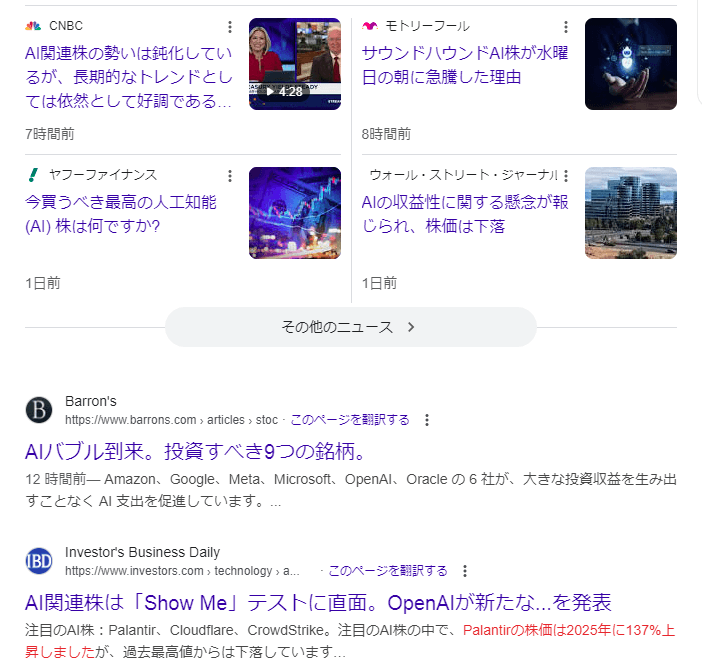Open the ウォール・ストリート・ジャーナル article thumbnail image
702x672 pixels.
point(630,213)
